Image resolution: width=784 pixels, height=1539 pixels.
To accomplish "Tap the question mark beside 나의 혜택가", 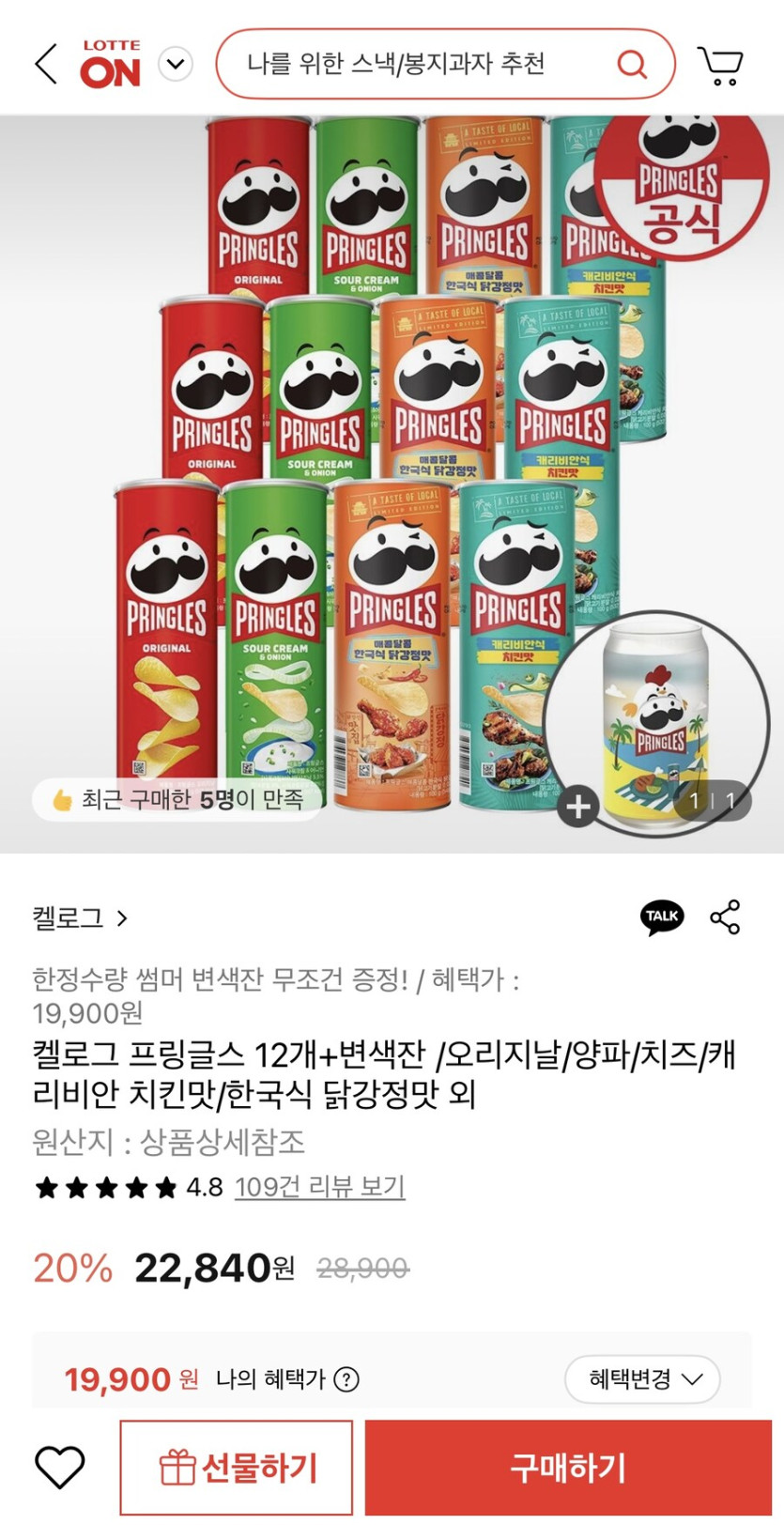I will tap(346, 1379).
